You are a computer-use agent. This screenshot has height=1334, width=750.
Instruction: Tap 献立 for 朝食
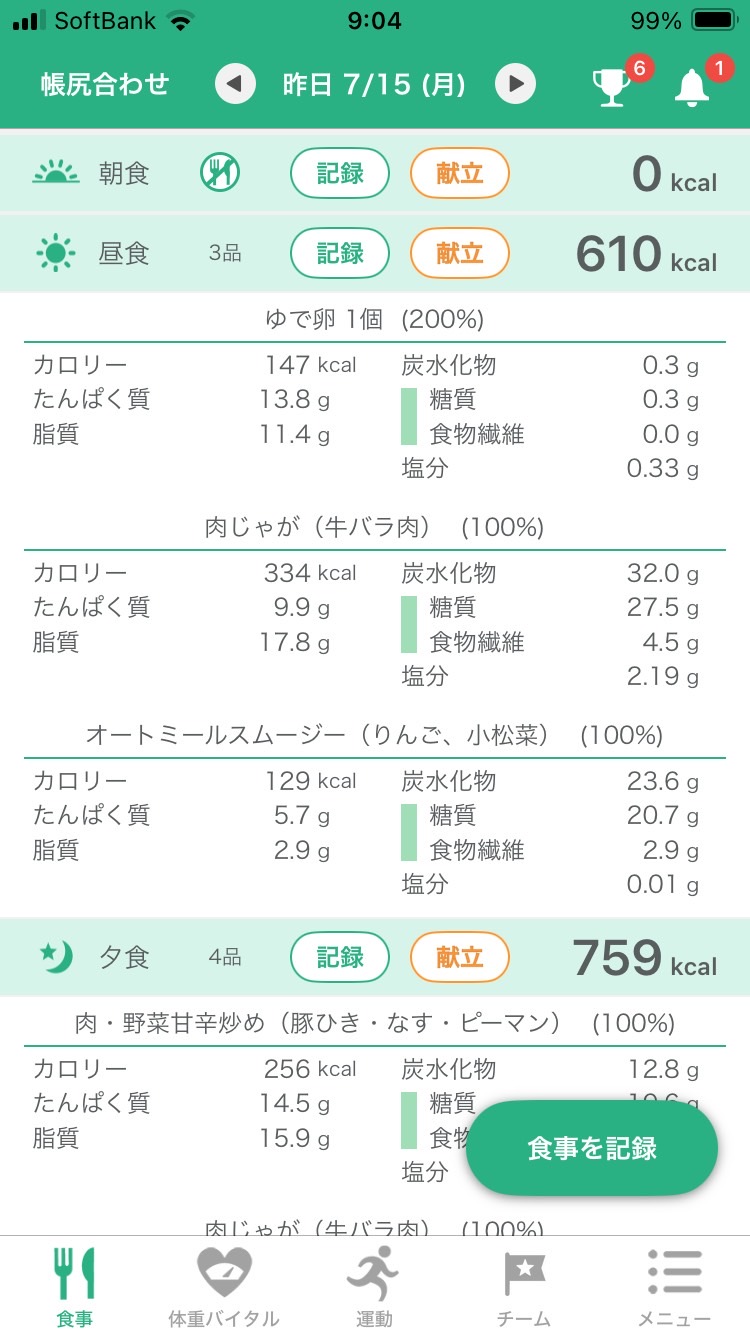[460, 174]
